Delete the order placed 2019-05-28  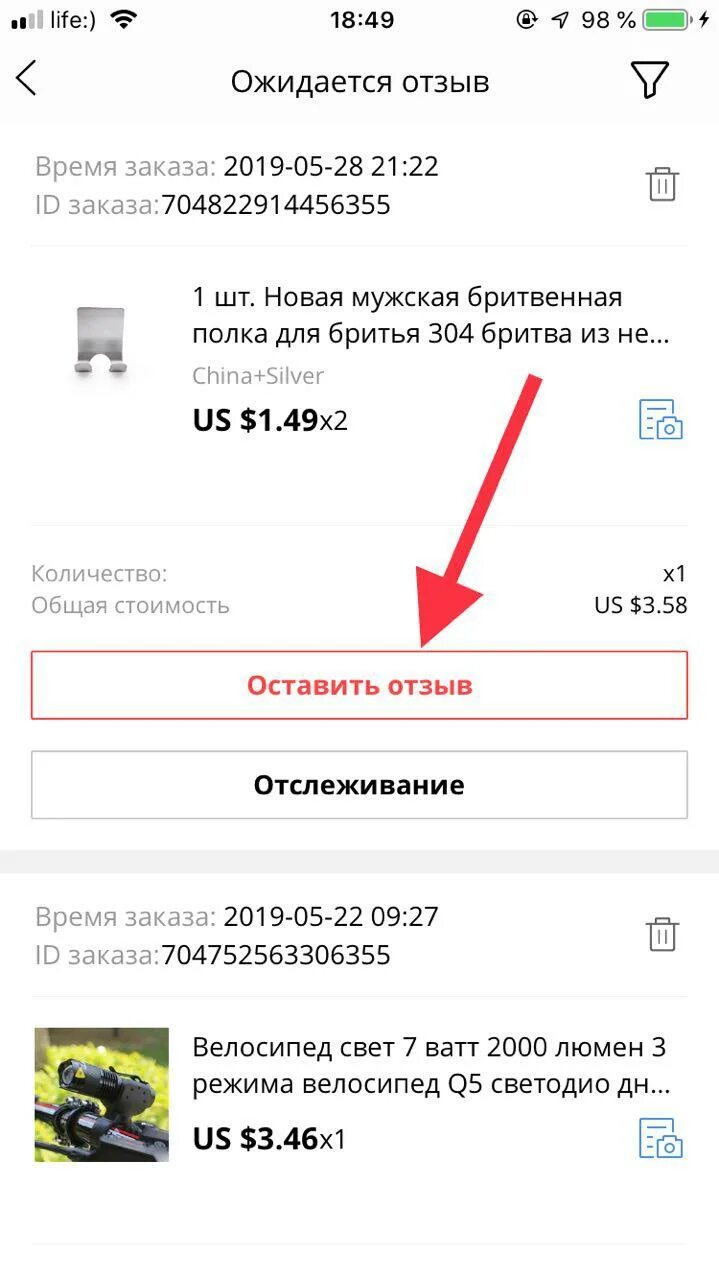coord(662,184)
